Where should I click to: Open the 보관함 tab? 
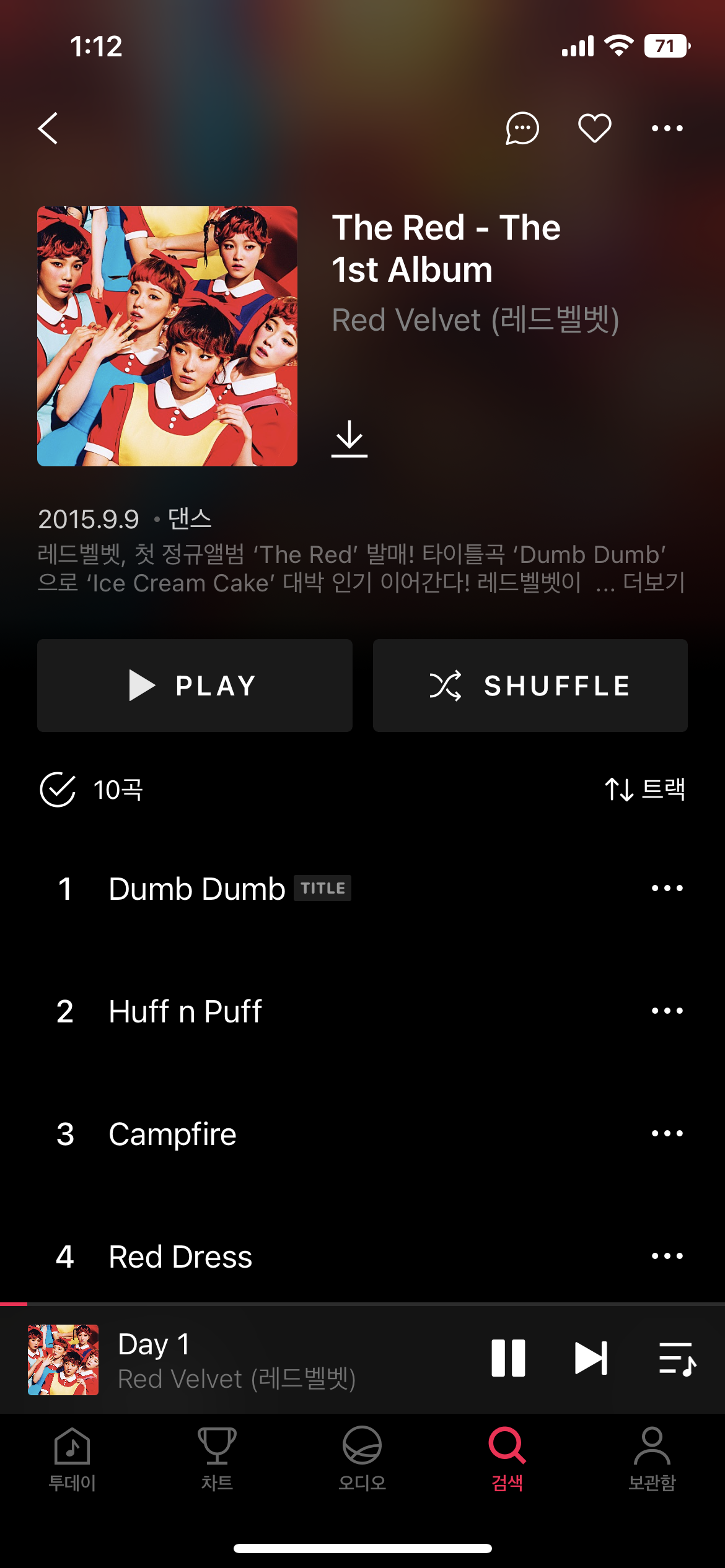652,1458
